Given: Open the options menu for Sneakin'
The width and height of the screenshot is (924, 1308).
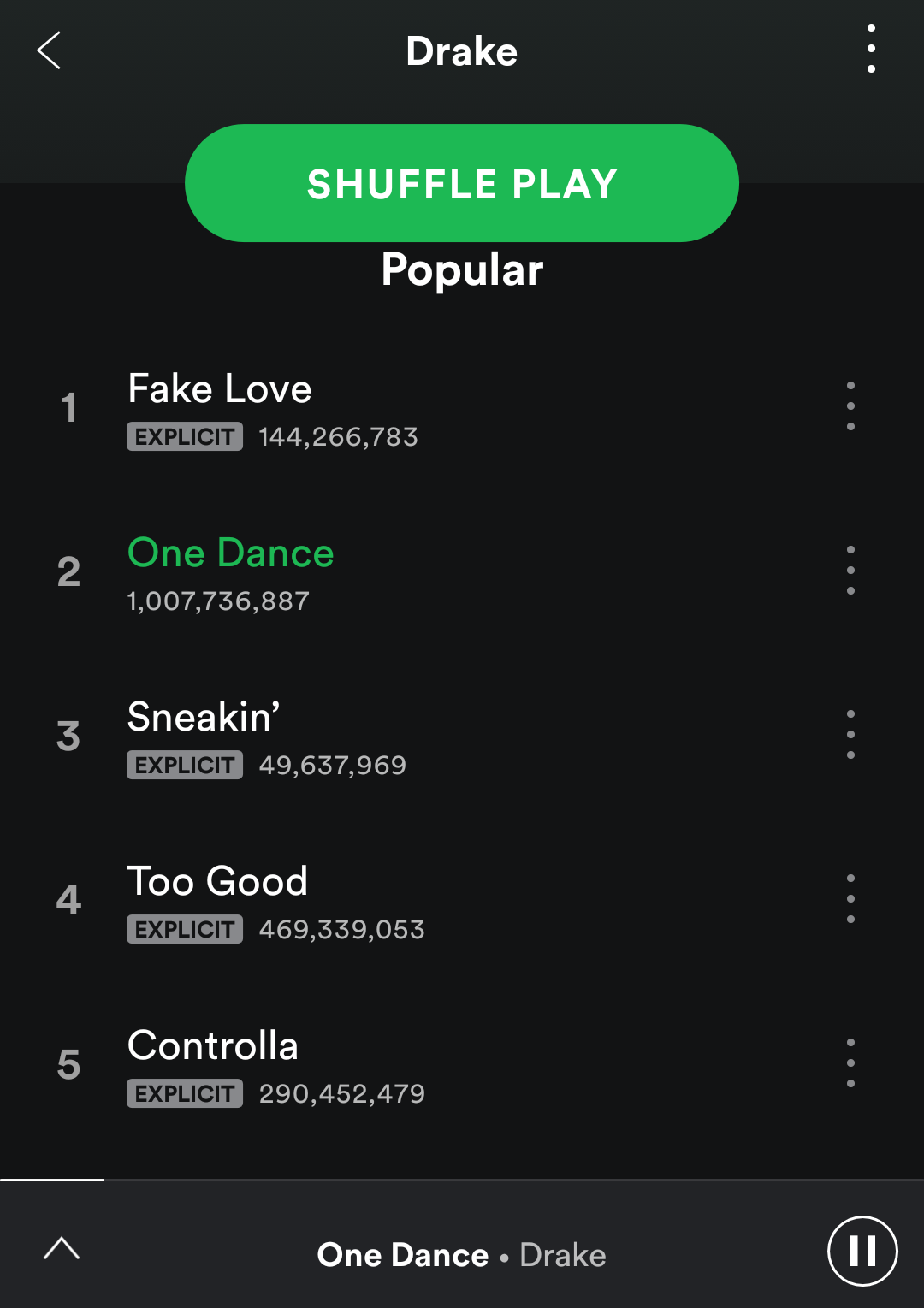Looking at the screenshot, I should 850,734.
